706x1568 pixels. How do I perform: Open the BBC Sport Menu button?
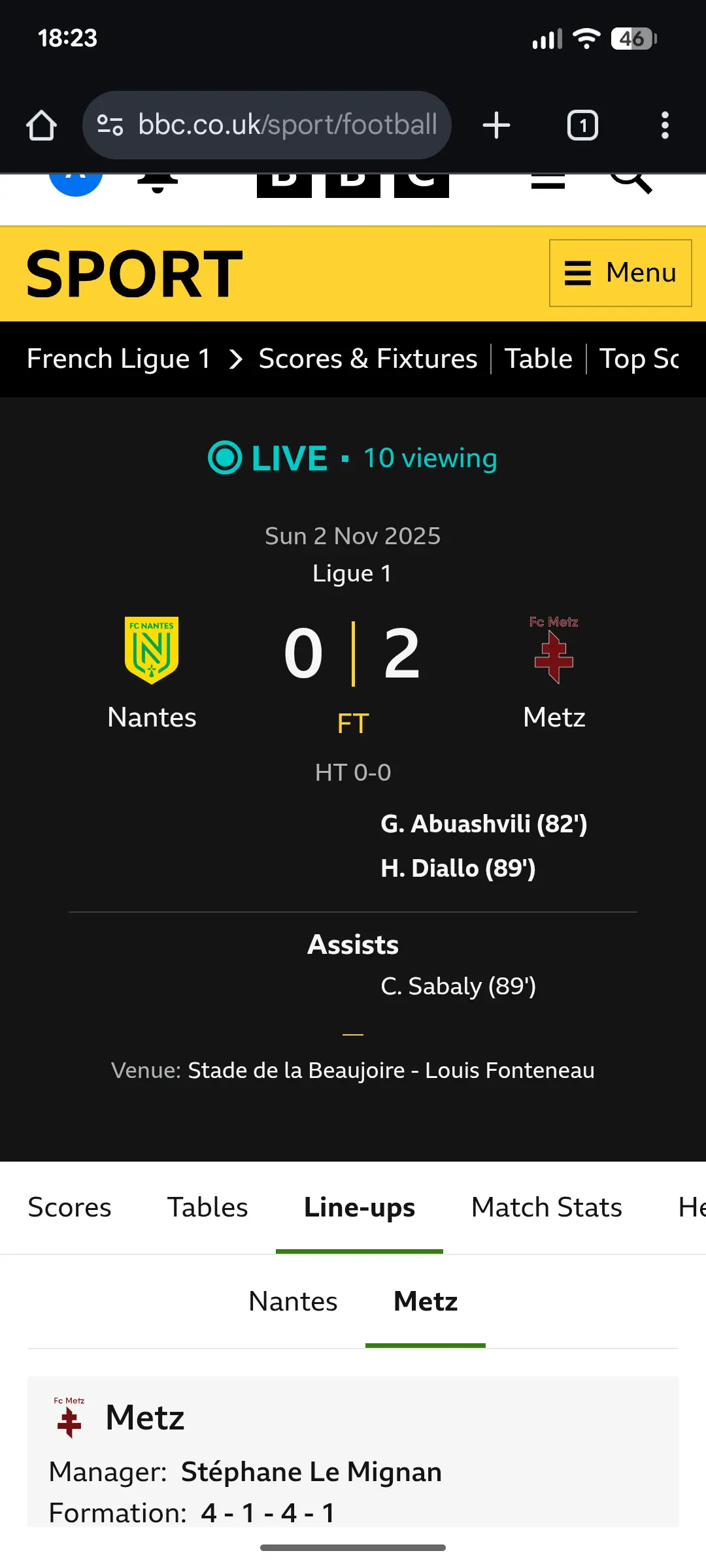coord(620,272)
